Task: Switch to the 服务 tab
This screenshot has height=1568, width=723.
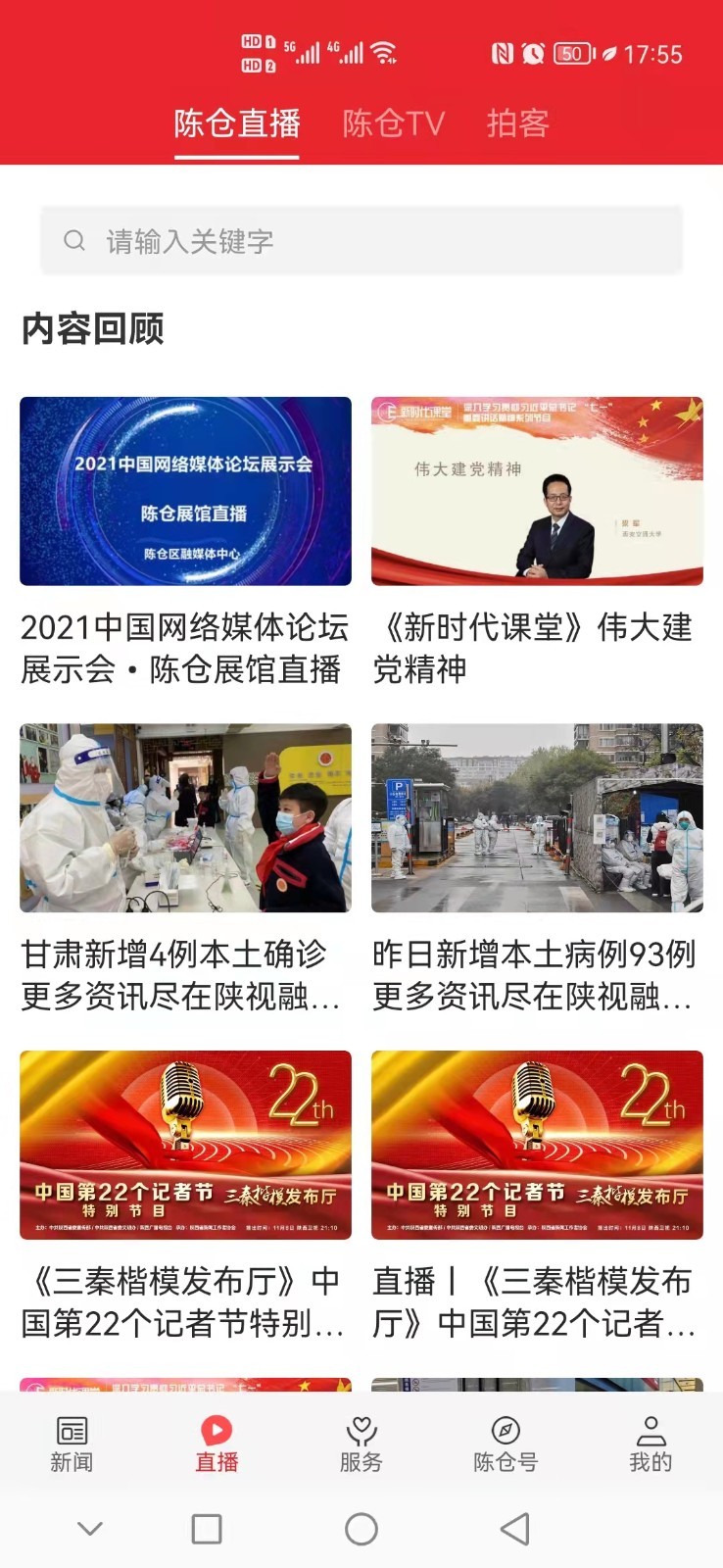Action: click(x=361, y=1444)
